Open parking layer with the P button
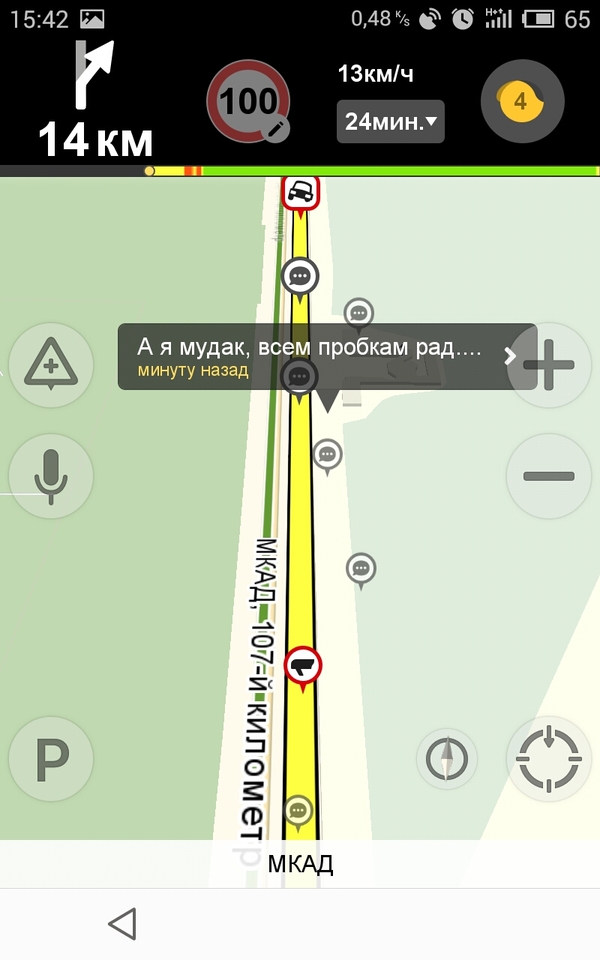The width and height of the screenshot is (600, 960). pos(50,760)
